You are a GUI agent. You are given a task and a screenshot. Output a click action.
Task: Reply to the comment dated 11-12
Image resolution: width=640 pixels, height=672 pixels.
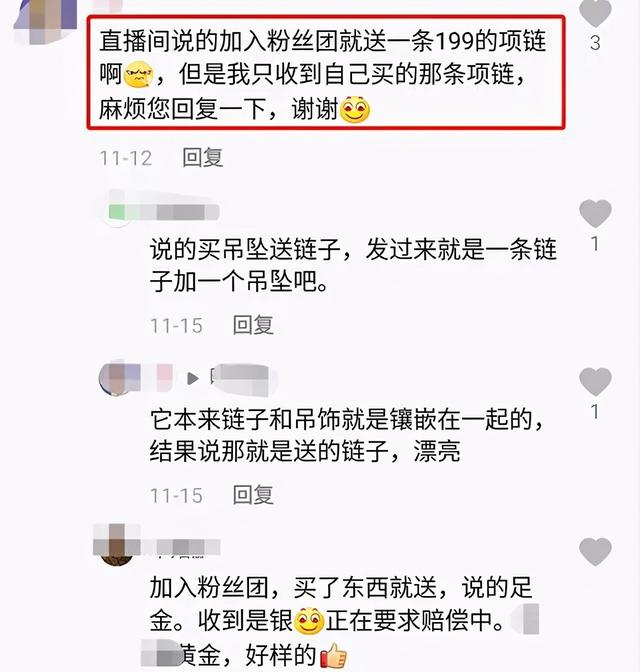point(203,157)
